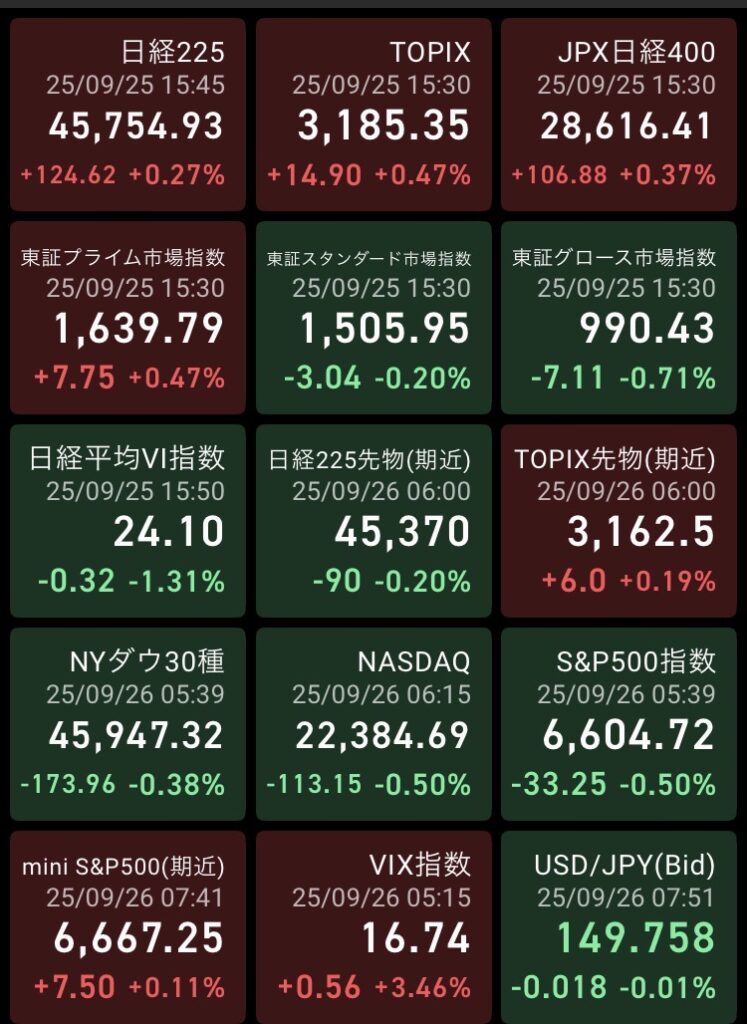The image size is (747, 1024).
Task: Open 東証プライム市場指数 card
Action: tap(128, 317)
